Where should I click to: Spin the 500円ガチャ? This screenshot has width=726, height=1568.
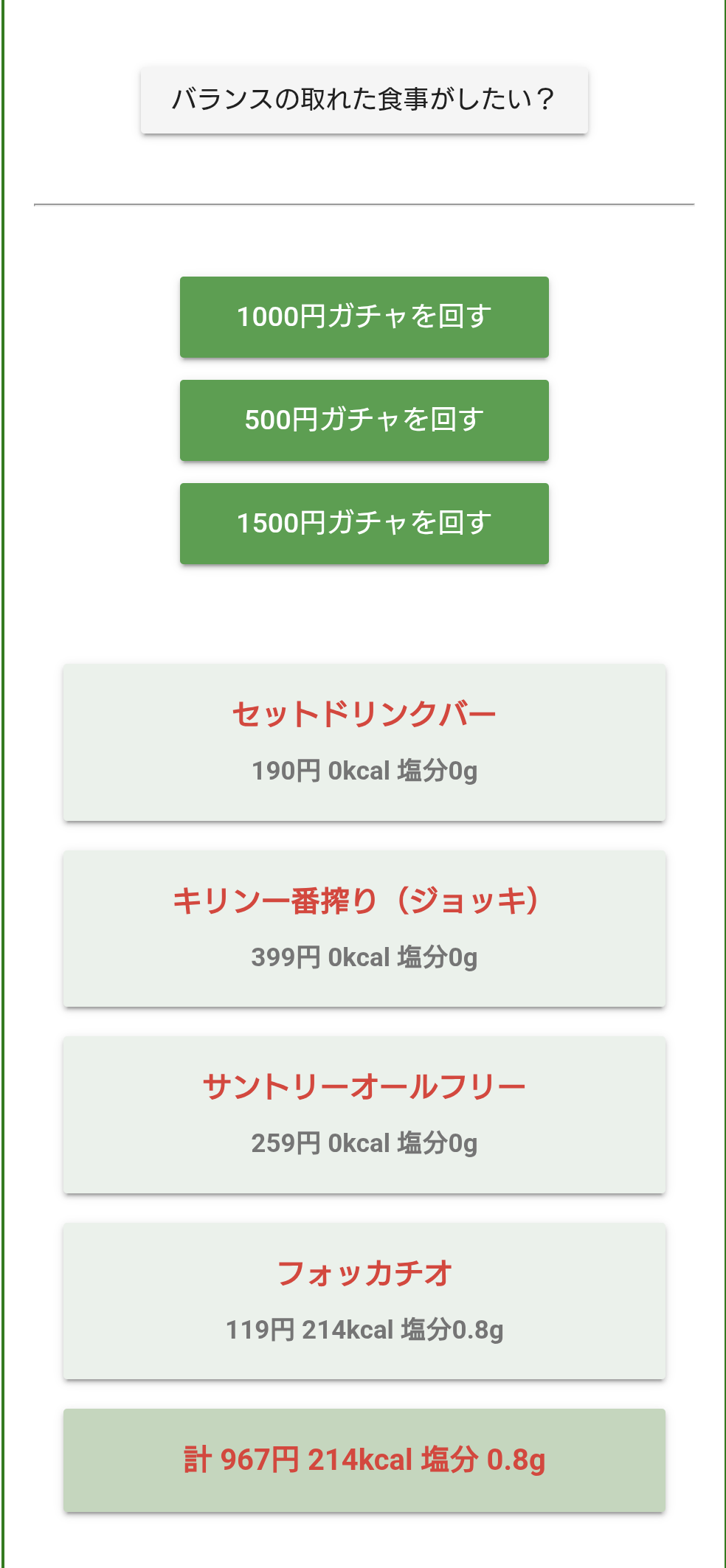coord(364,420)
